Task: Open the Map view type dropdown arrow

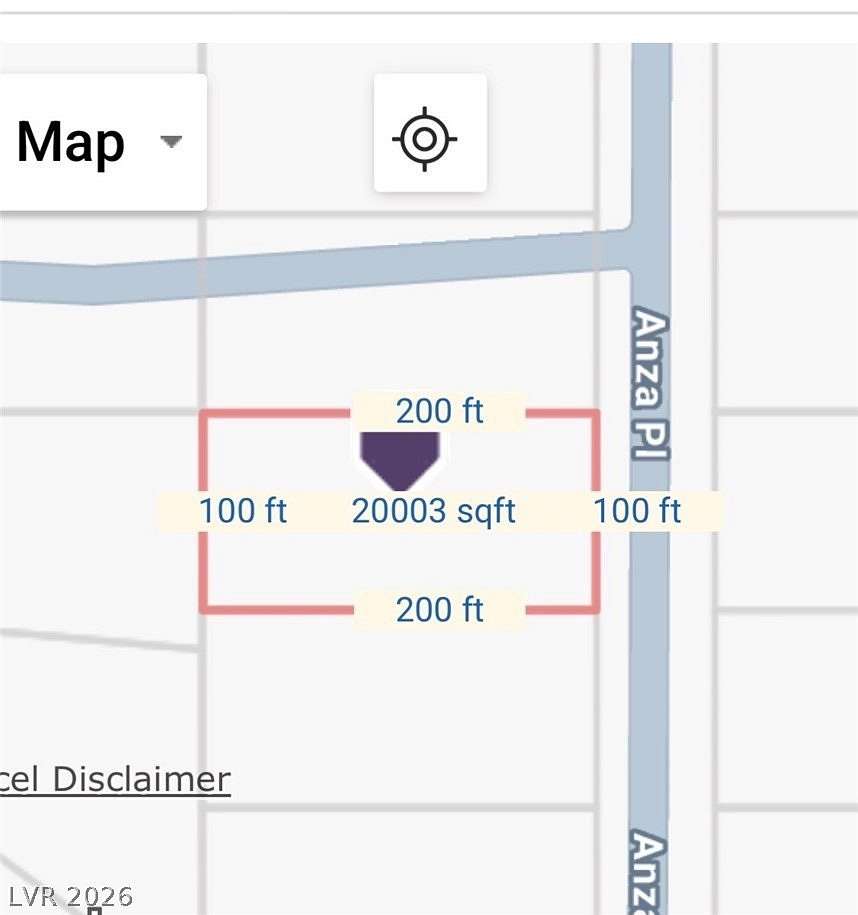Action: click(170, 142)
